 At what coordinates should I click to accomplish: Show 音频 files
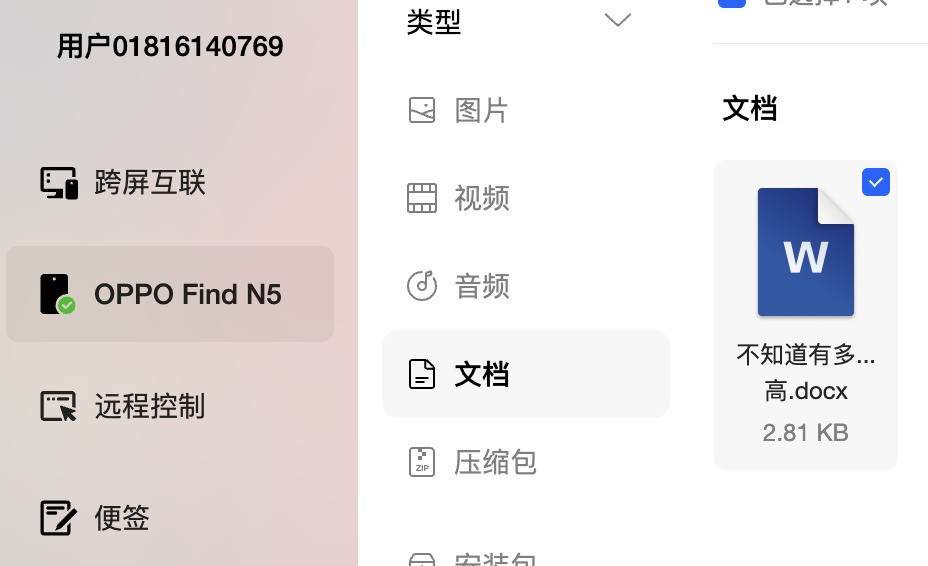point(481,286)
